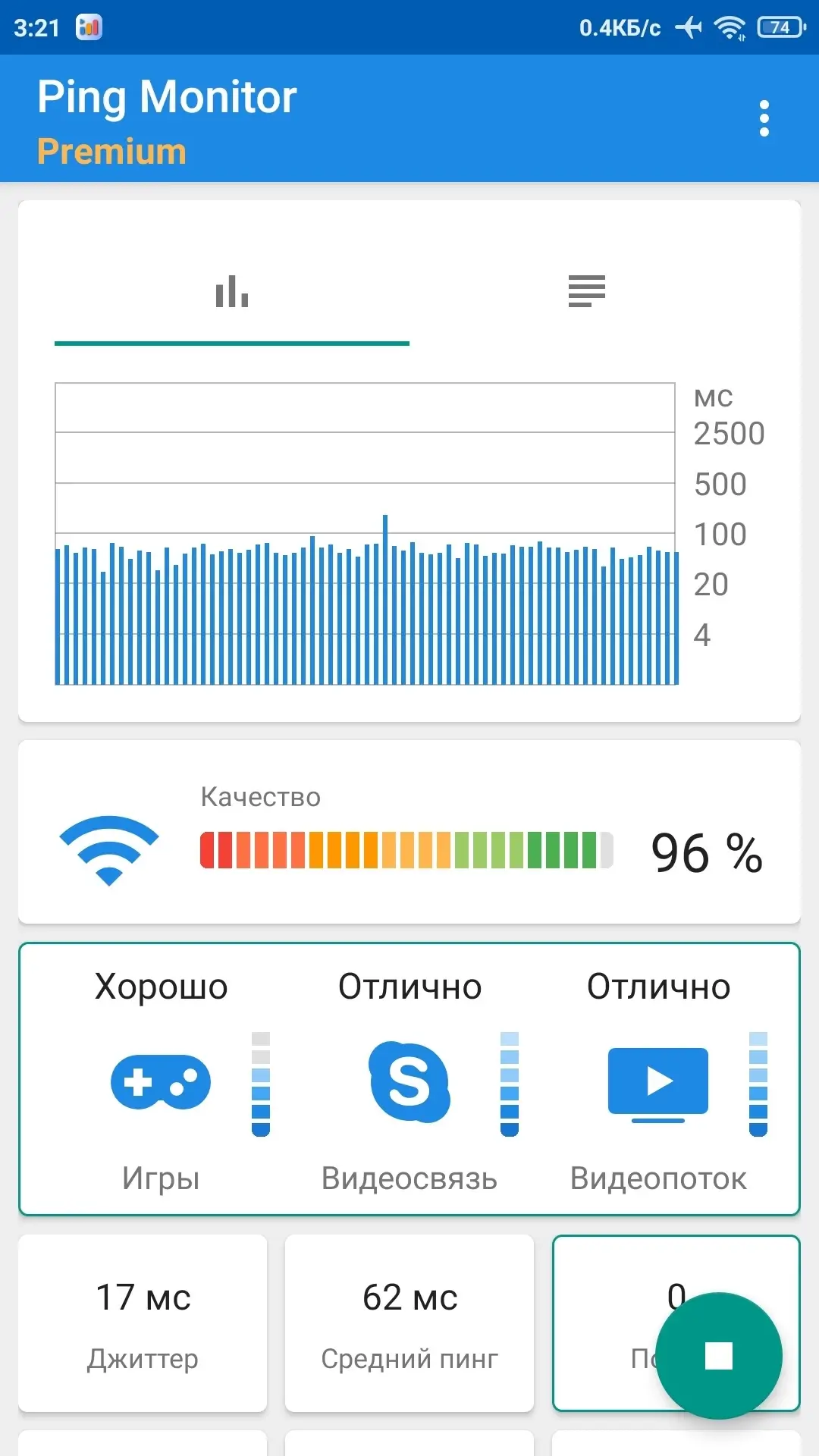The width and height of the screenshot is (819, 1456).
Task: Switch to the text log tab
Action: tap(587, 292)
